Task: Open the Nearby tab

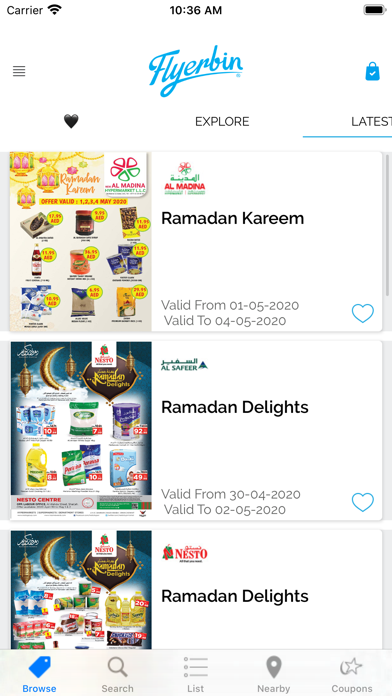Action: tap(273, 674)
